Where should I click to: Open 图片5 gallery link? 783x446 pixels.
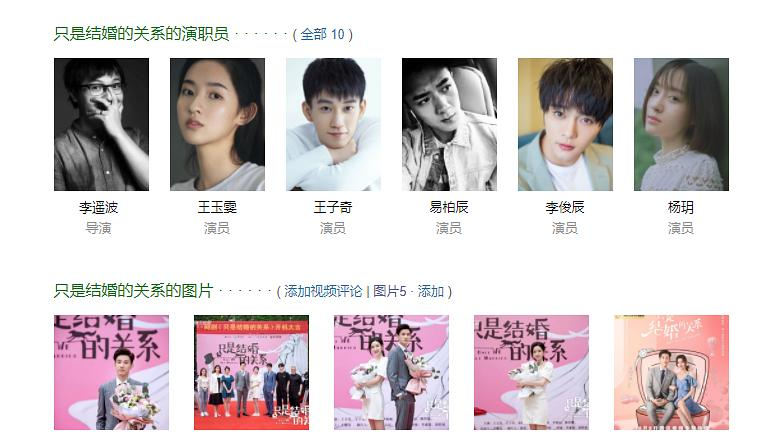coord(390,291)
